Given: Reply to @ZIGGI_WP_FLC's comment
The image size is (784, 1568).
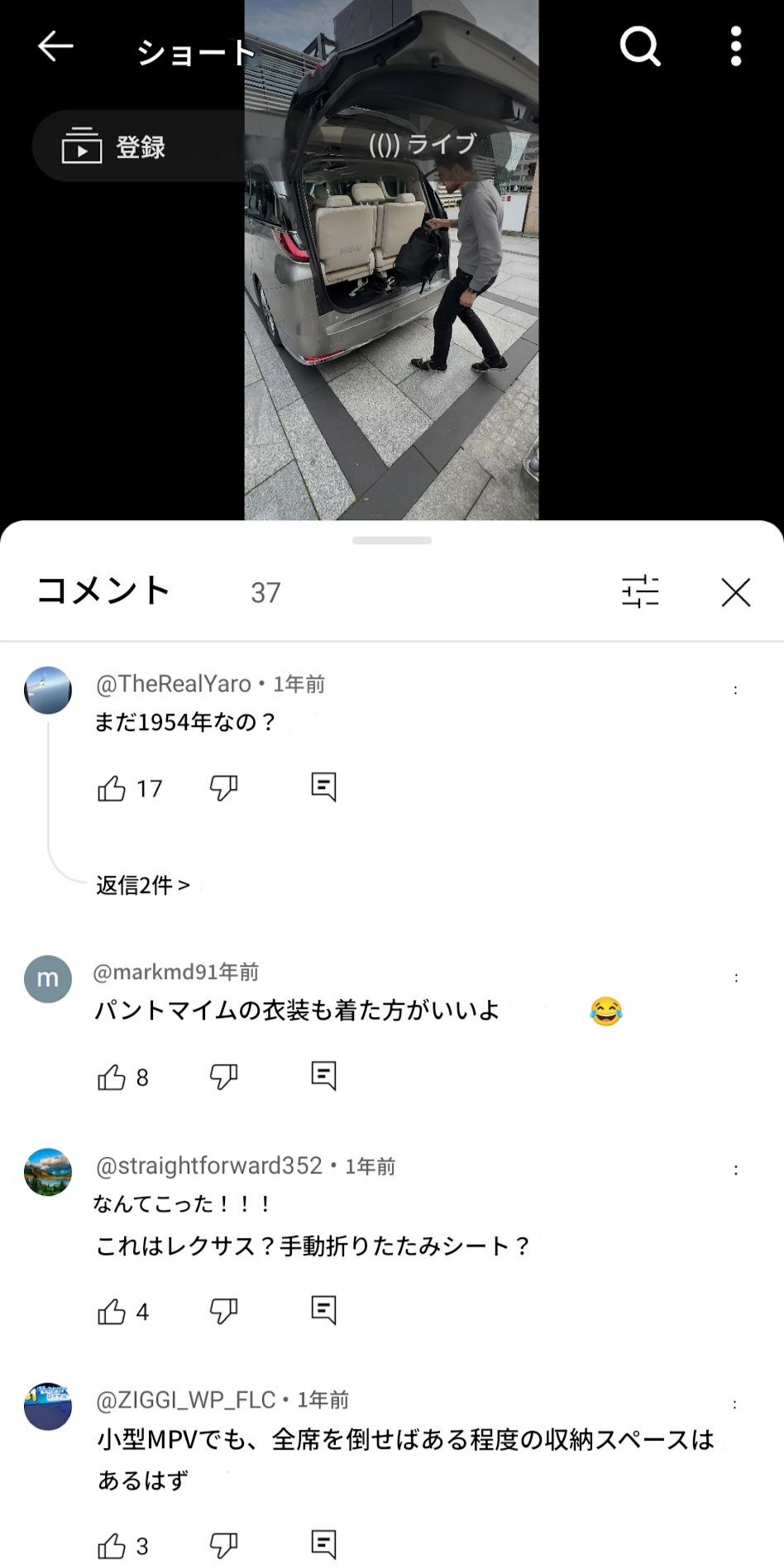Looking at the screenshot, I should (x=323, y=1544).
